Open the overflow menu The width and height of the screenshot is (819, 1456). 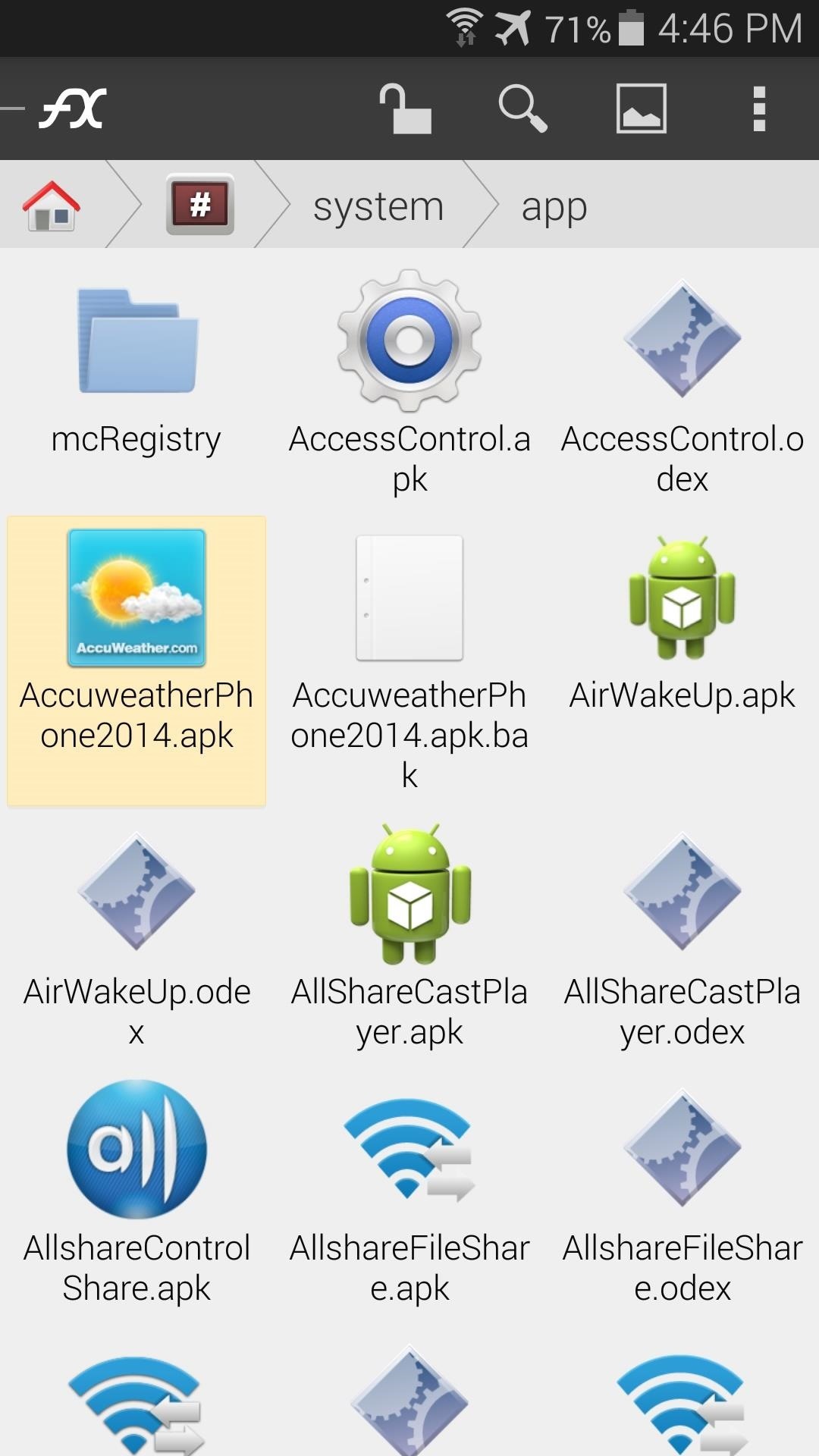759,108
